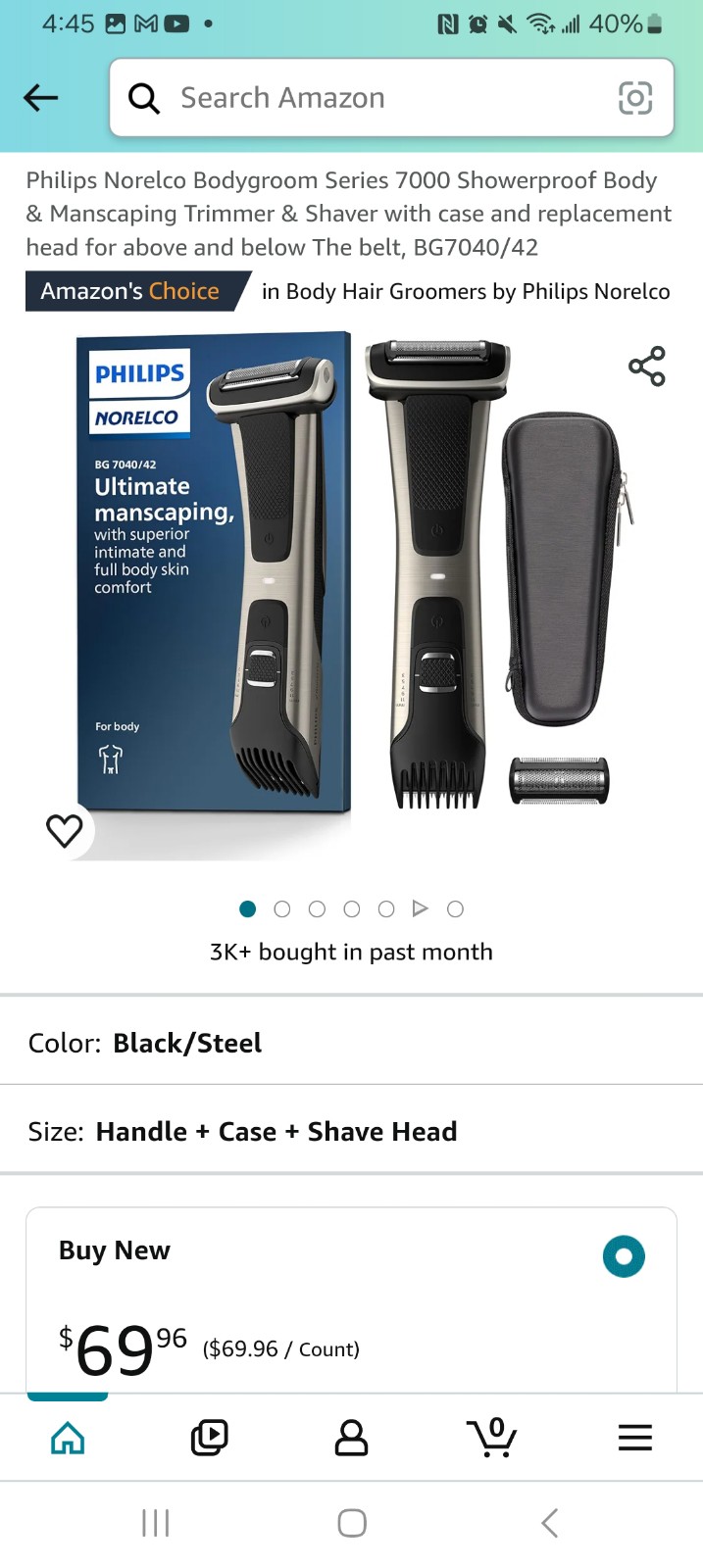The image size is (703, 1568).
Task: Go to the Home tab
Action: (68, 1438)
